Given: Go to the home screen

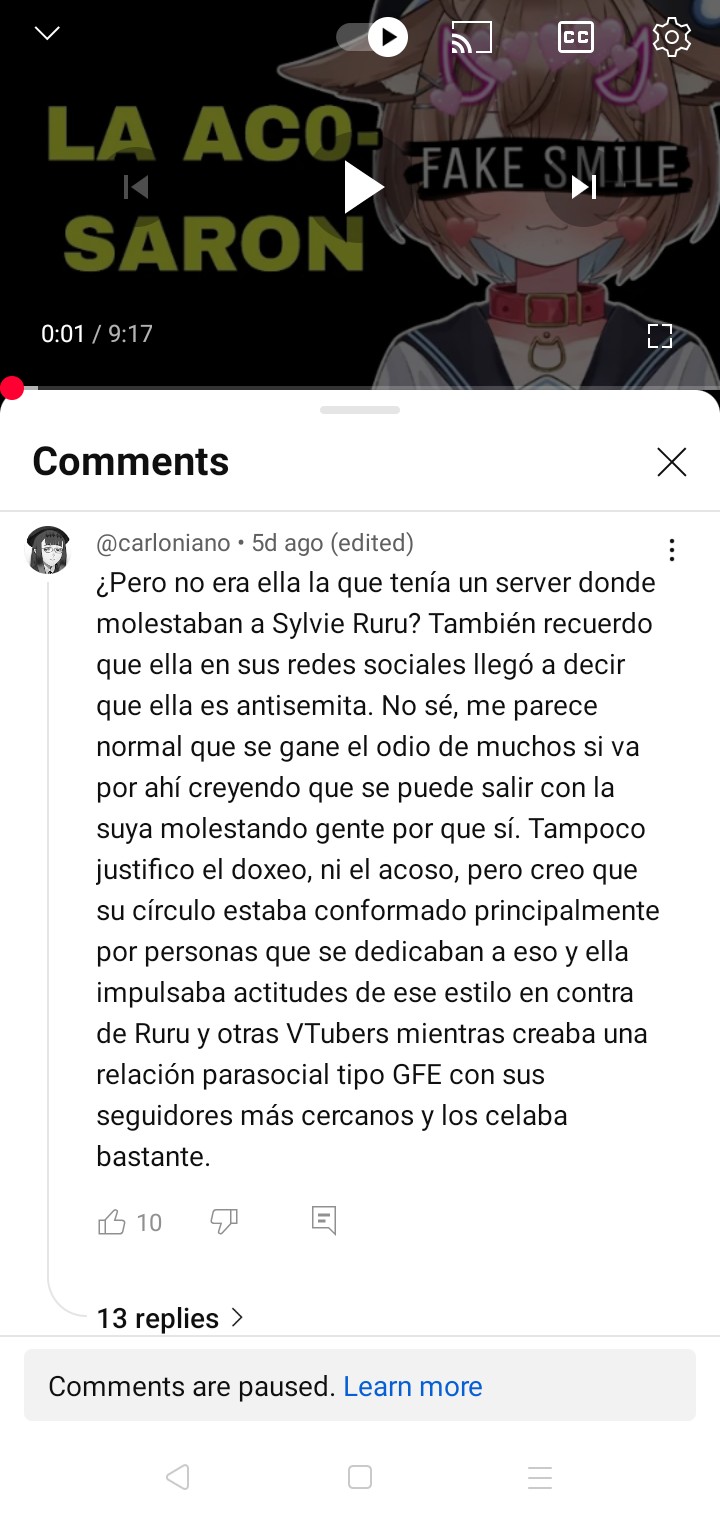Looking at the screenshot, I should (x=360, y=1477).
